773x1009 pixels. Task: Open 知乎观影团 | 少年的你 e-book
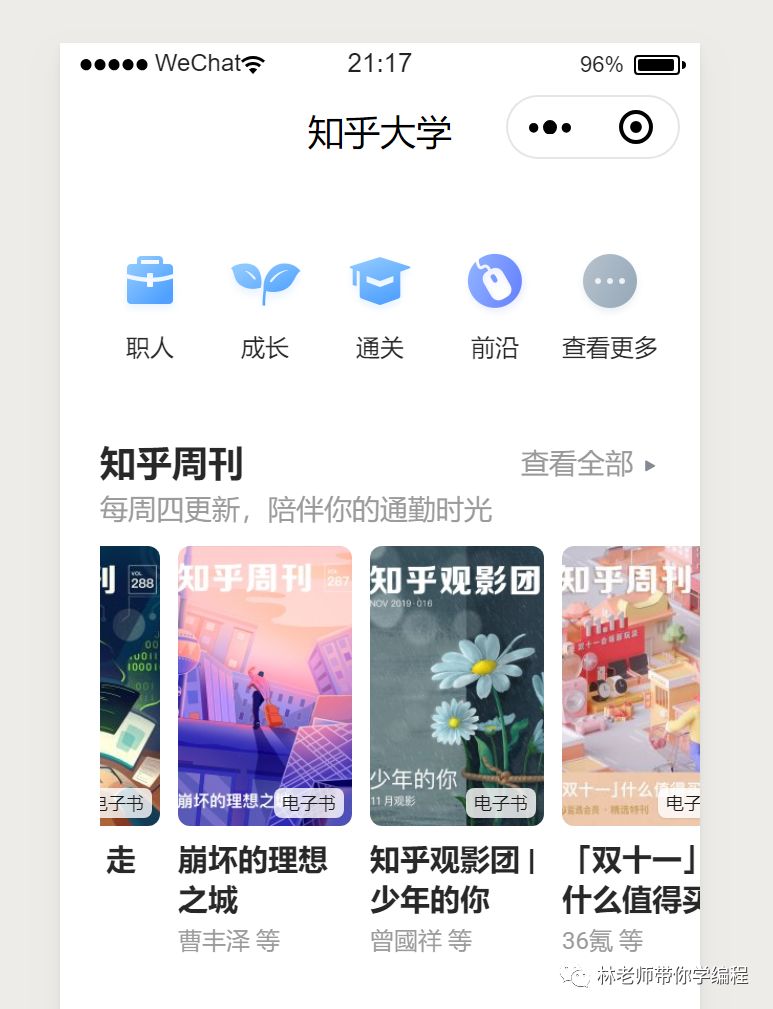pos(457,686)
